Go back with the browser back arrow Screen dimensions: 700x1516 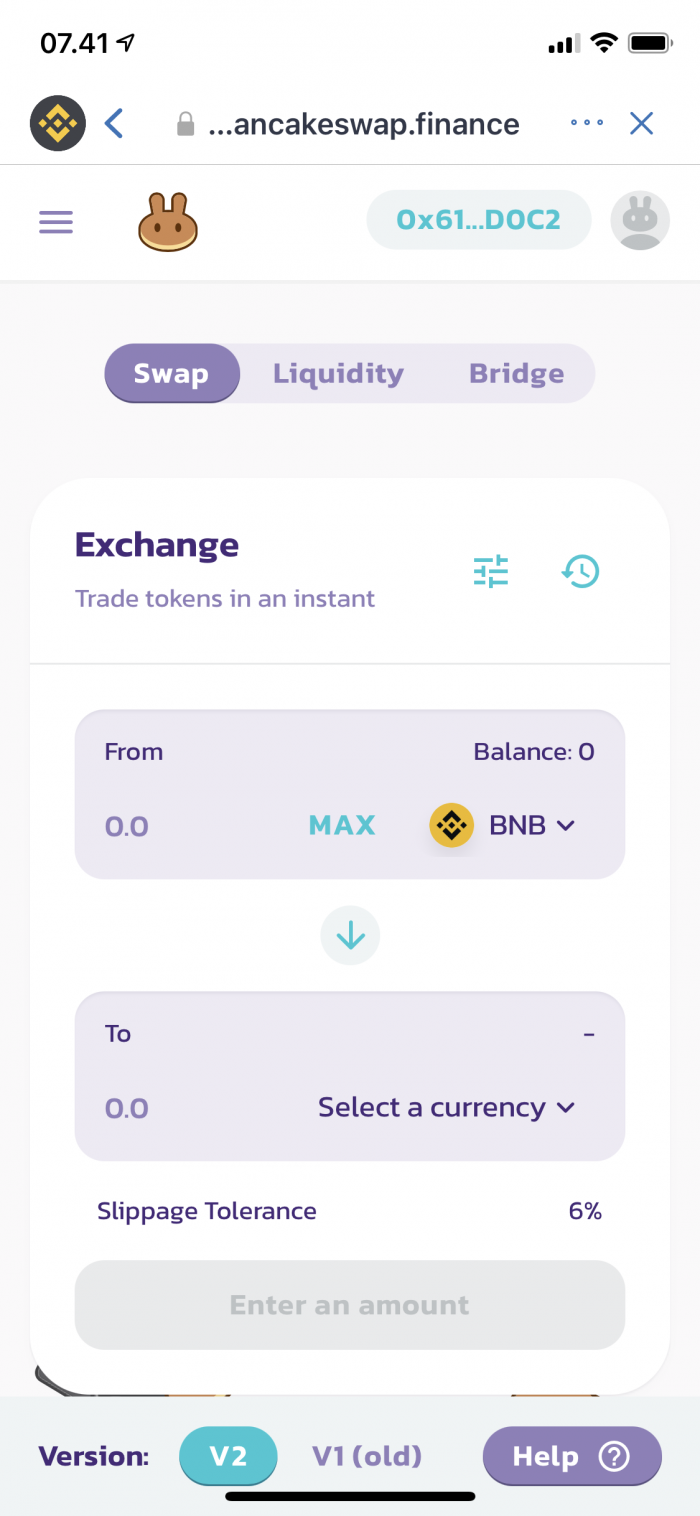(115, 124)
